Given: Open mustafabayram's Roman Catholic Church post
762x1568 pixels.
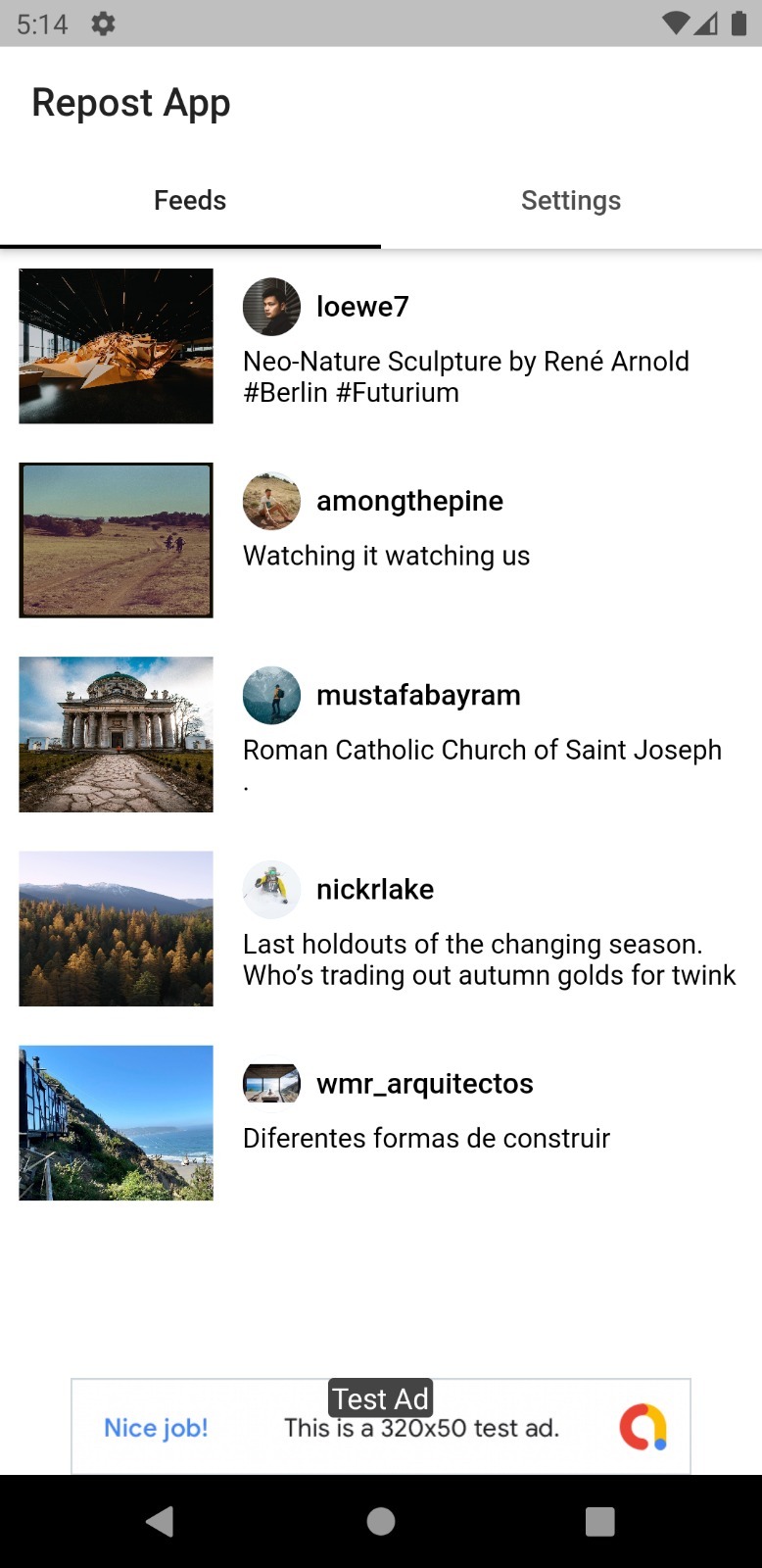Looking at the screenshot, I should click(381, 734).
